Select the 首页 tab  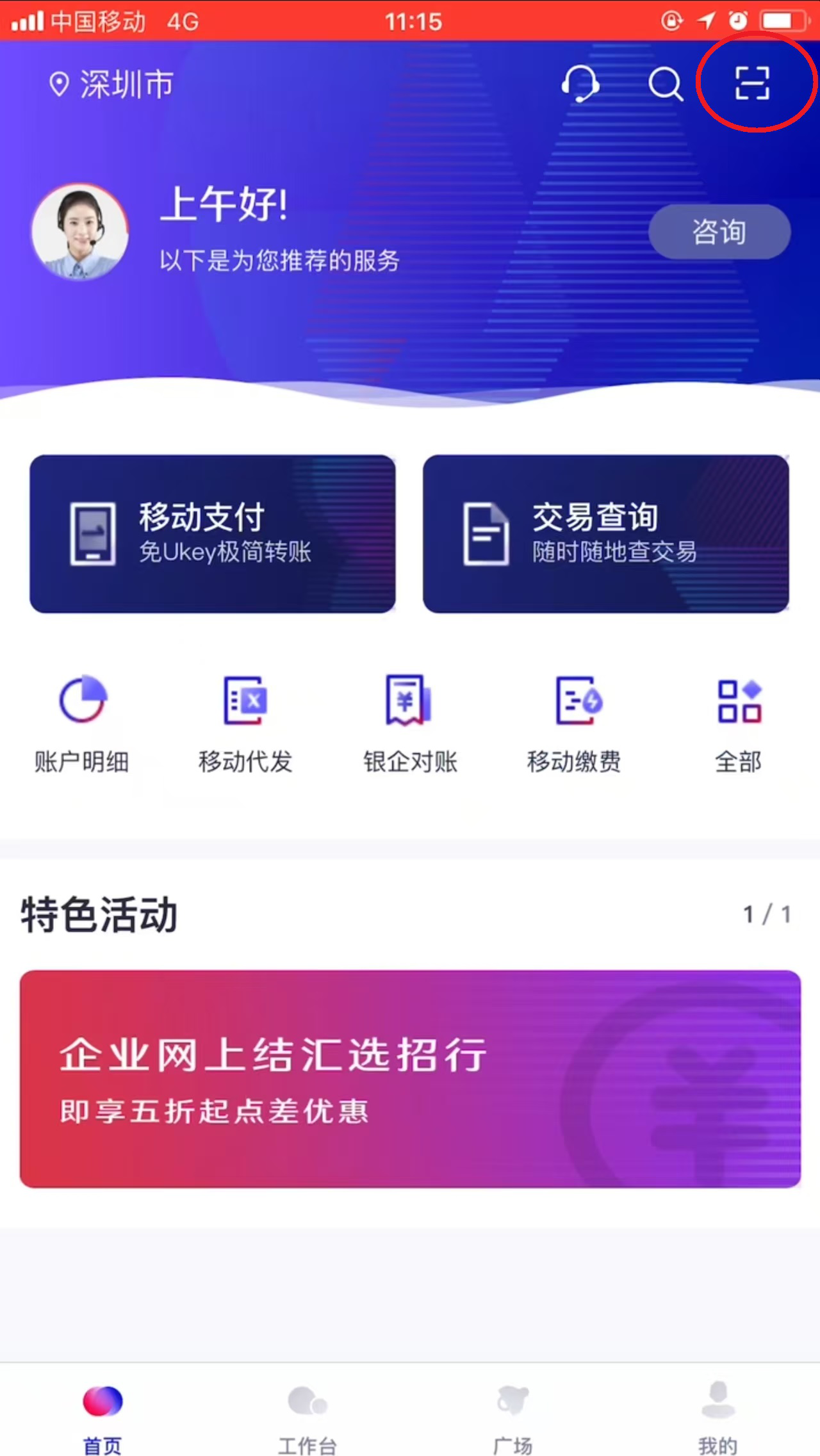point(102,1416)
